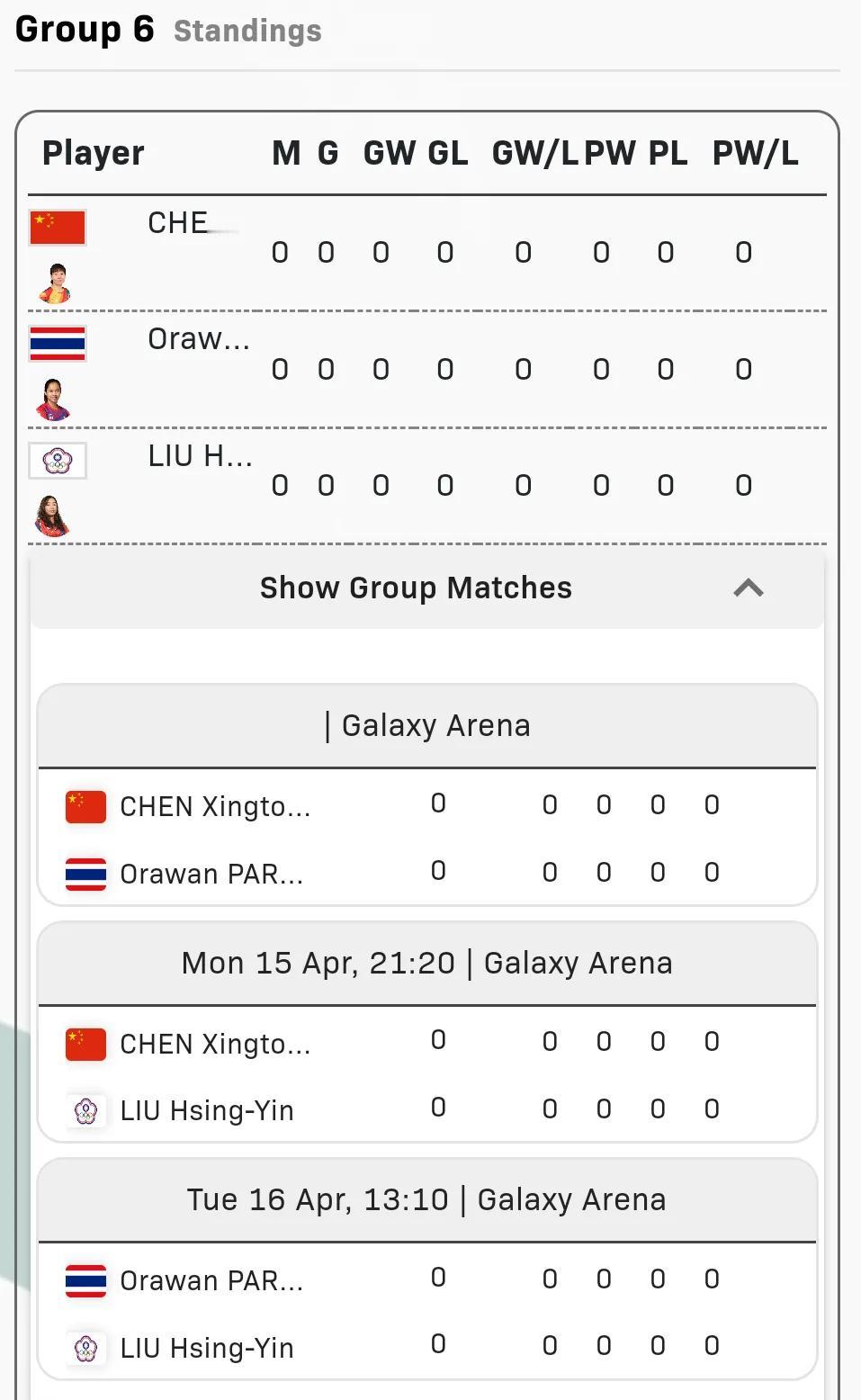Open the CHEN Xingto... vs Orawan PAR... match card
This screenshot has height=1400, width=861.
427,794
